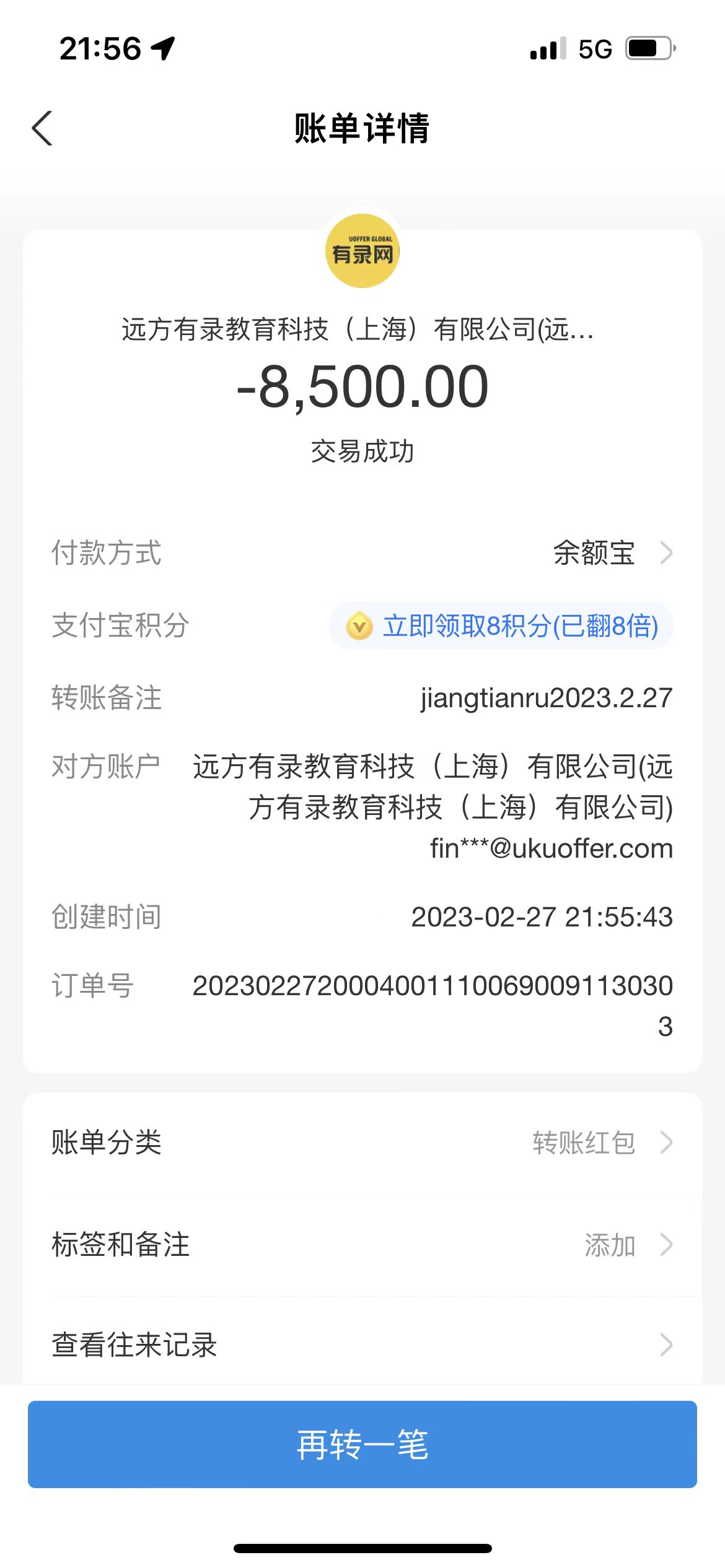The image size is (725, 1568).
Task: Open the 付款方式 余额宝 row
Action: point(610,552)
